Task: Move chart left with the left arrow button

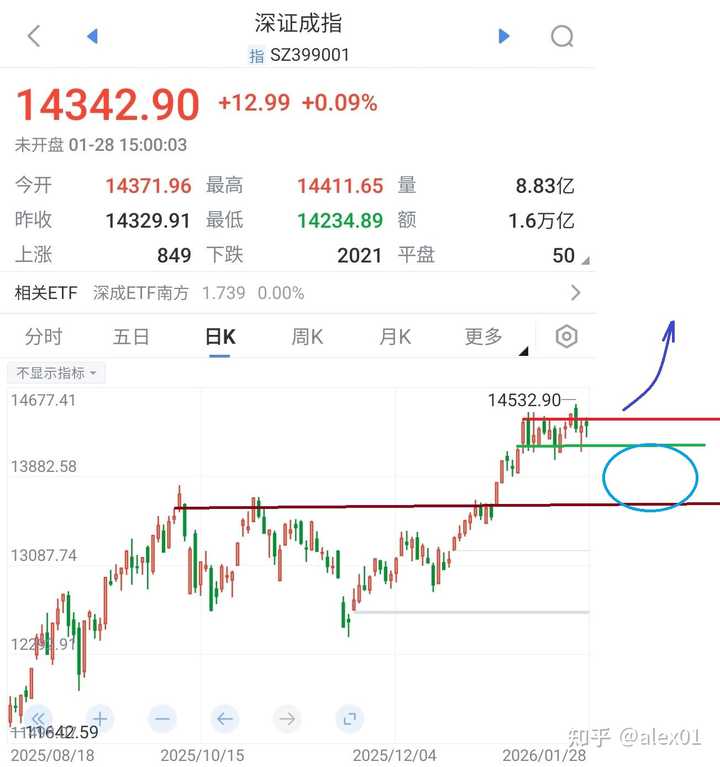Action: click(x=224, y=718)
